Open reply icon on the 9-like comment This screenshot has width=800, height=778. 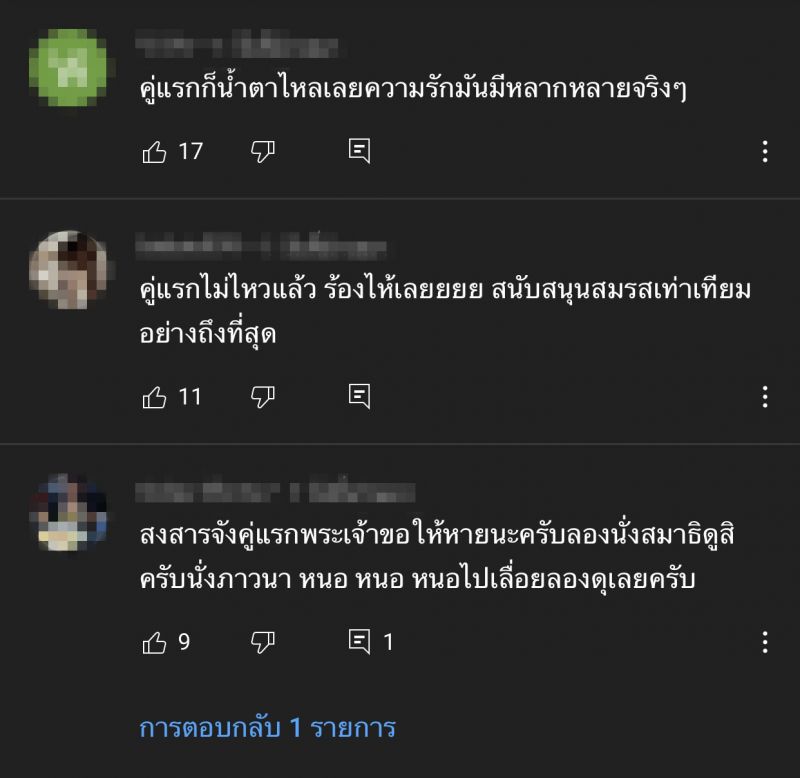point(359,641)
